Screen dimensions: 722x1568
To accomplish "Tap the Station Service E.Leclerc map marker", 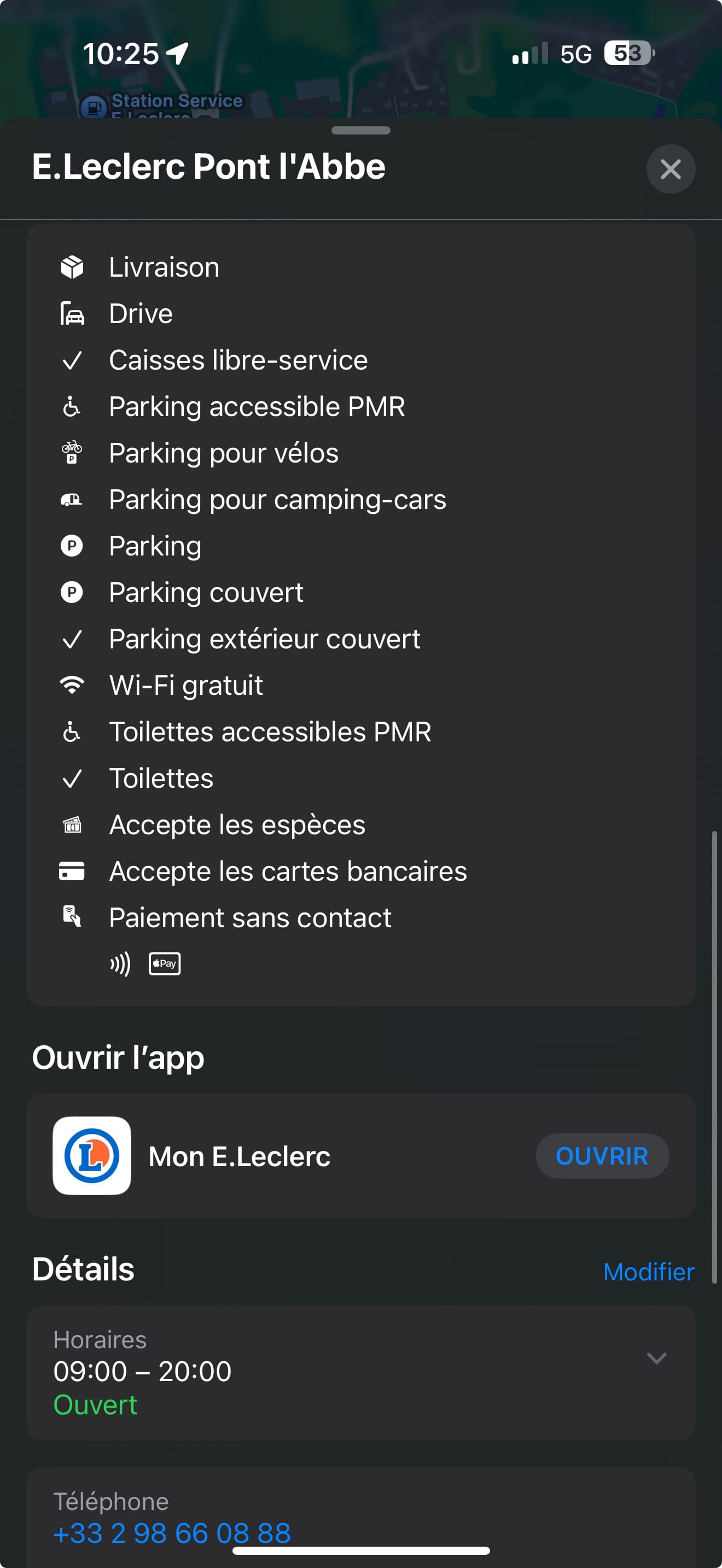I will [x=94, y=107].
